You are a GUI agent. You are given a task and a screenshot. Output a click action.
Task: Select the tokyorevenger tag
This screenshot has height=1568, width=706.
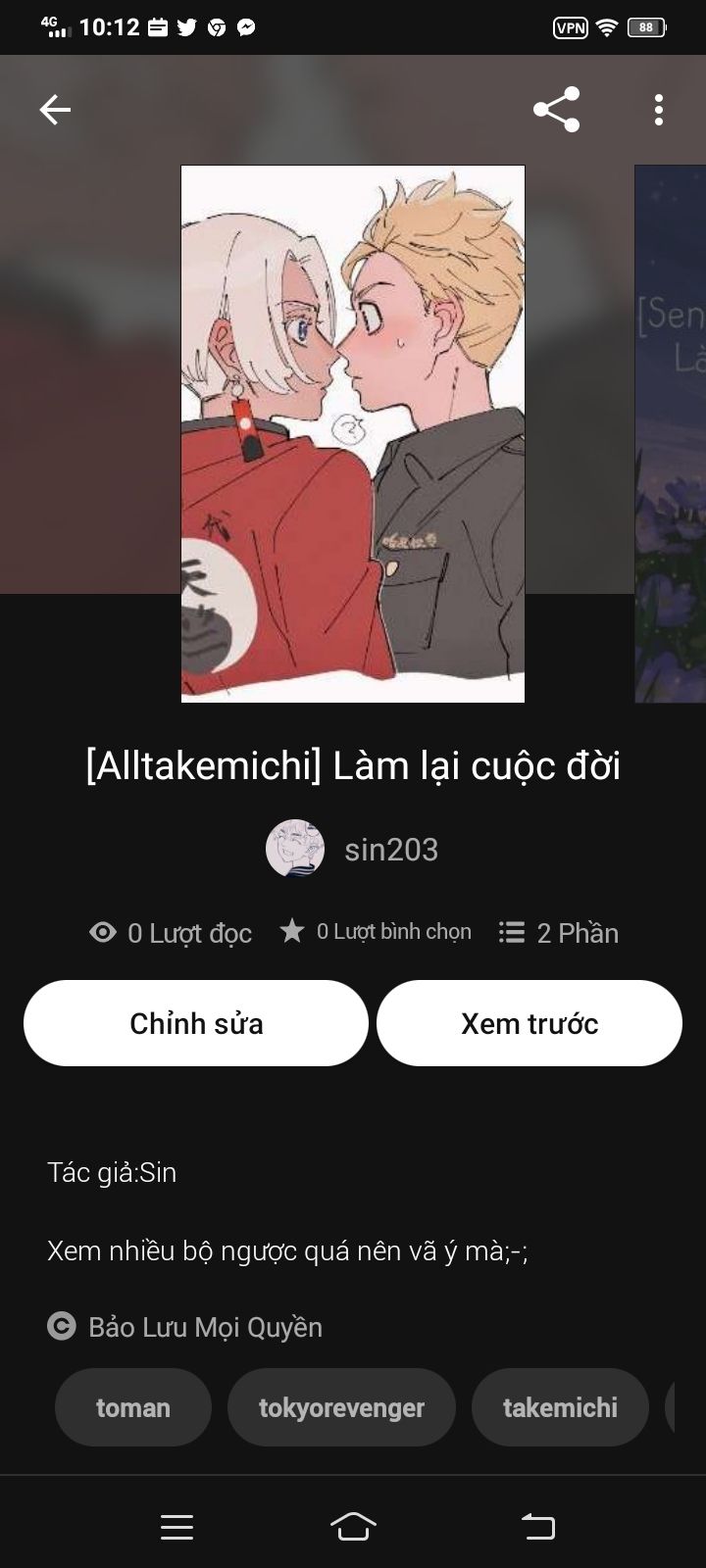point(341,1408)
